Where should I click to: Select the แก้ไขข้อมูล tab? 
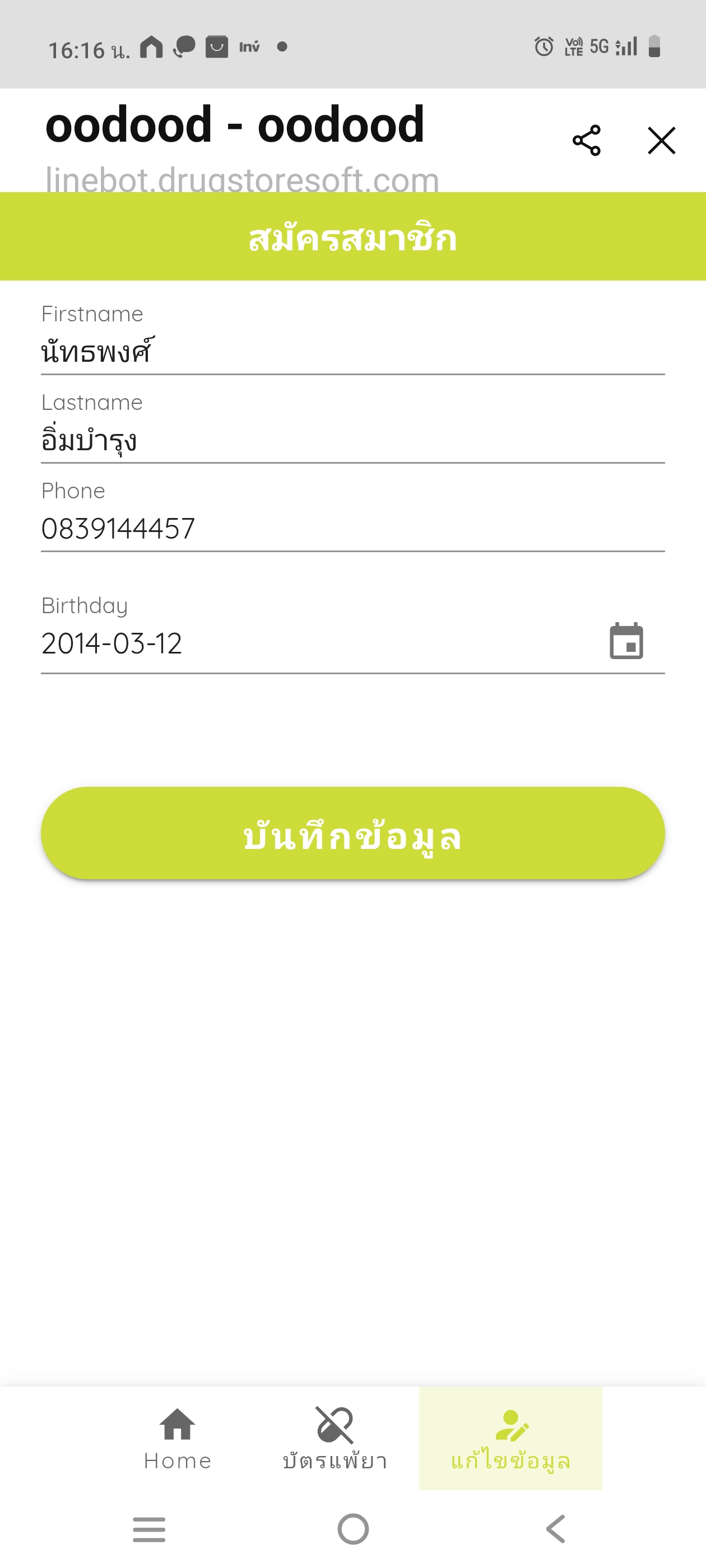[x=510, y=1439]
